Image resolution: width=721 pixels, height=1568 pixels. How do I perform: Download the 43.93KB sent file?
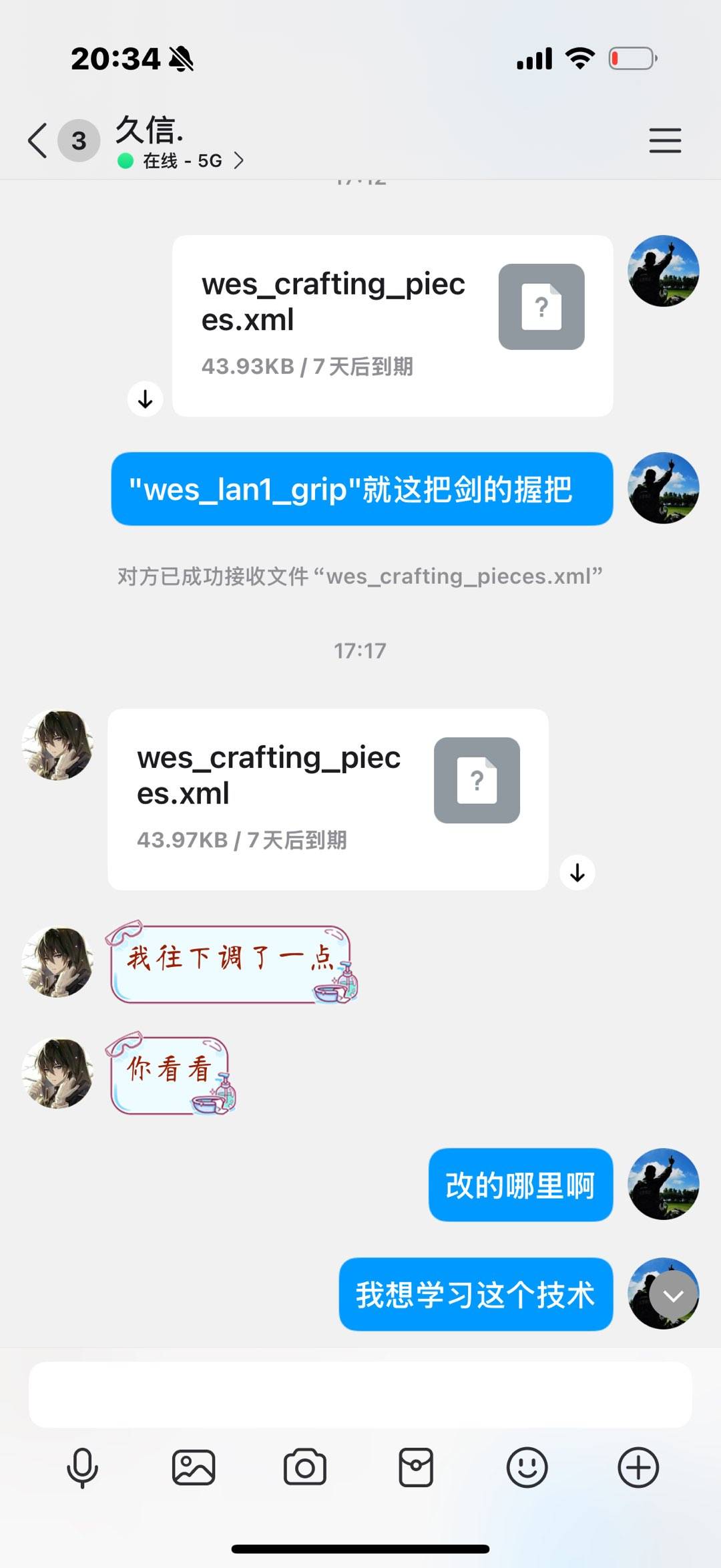(146, 399)
